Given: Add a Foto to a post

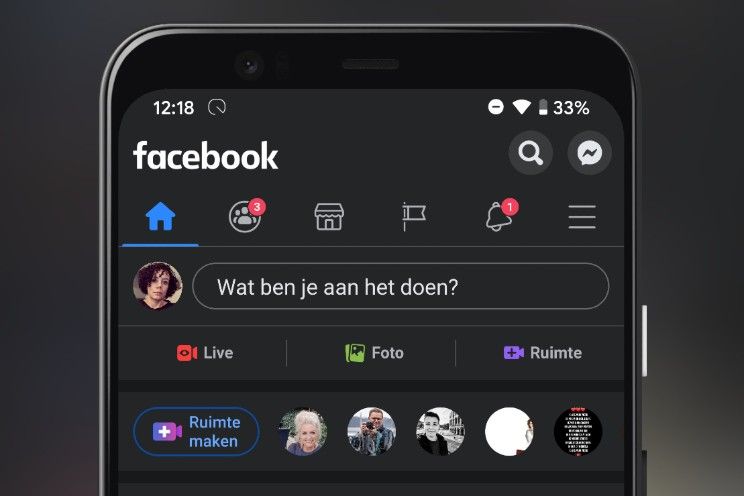Looking at the screenshot, I should point(374,353).
